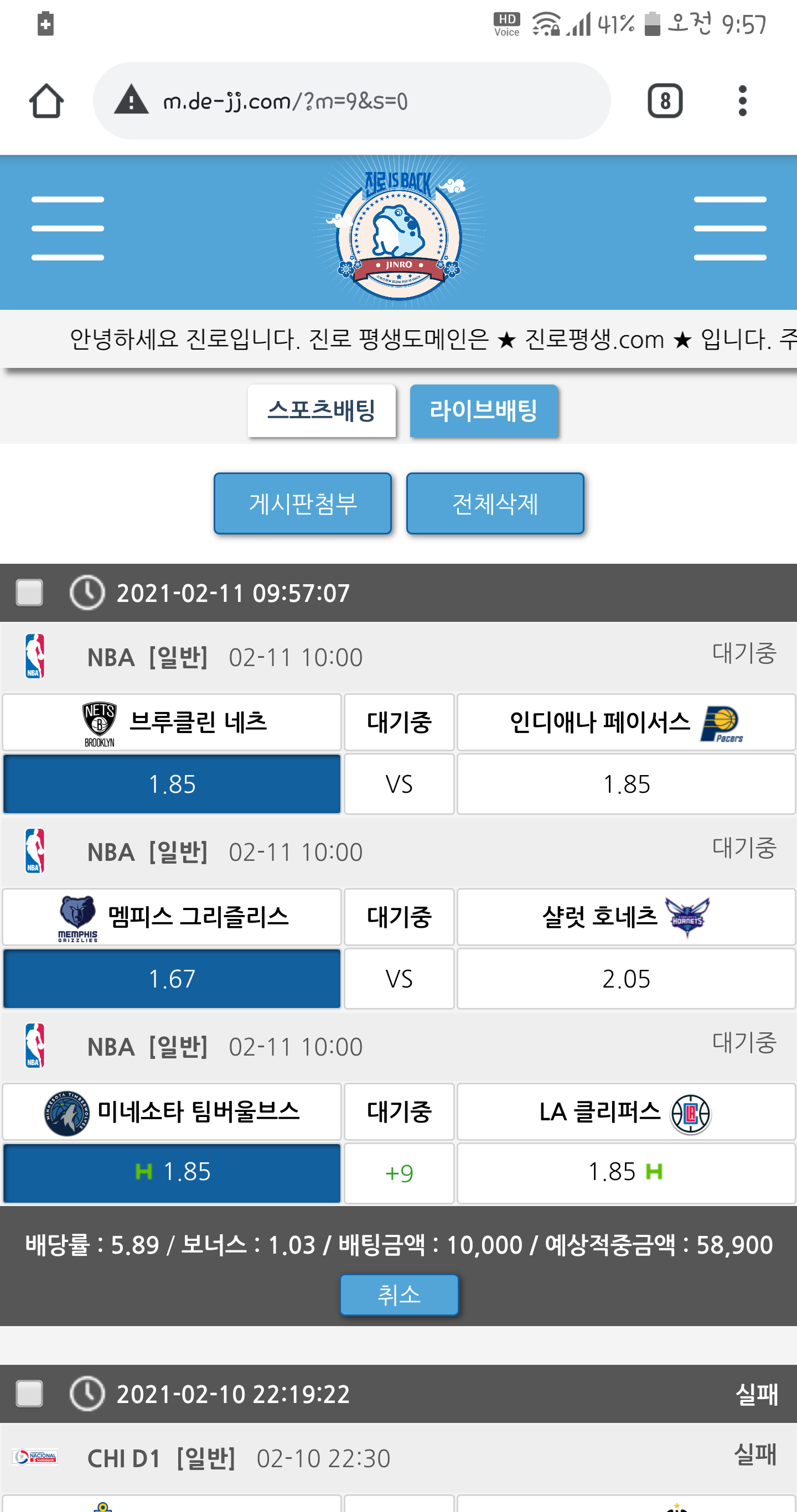Check the 2021-02-11 09:57:07 bet checkbox

click(x=29, y=592)
